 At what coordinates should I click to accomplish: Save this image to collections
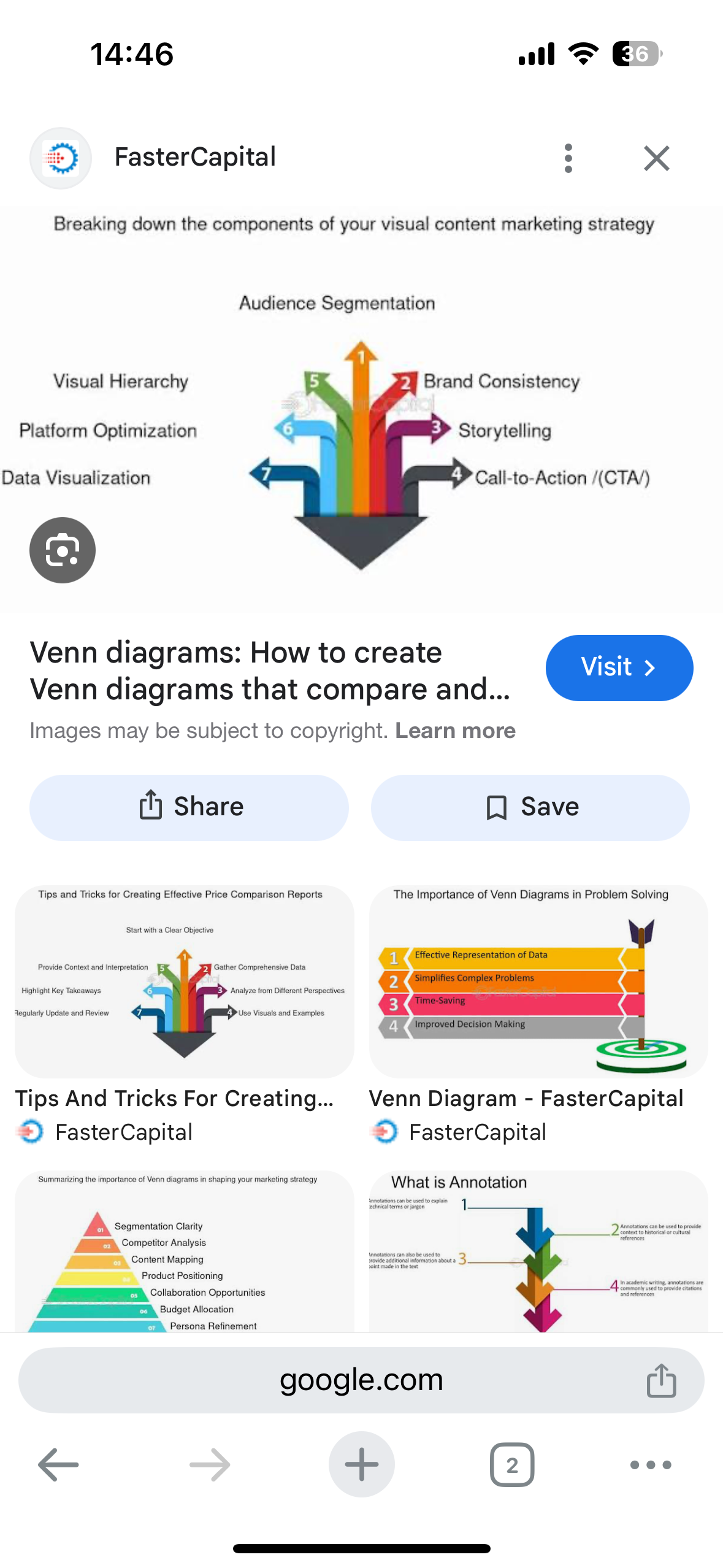(x=530, y=807)
